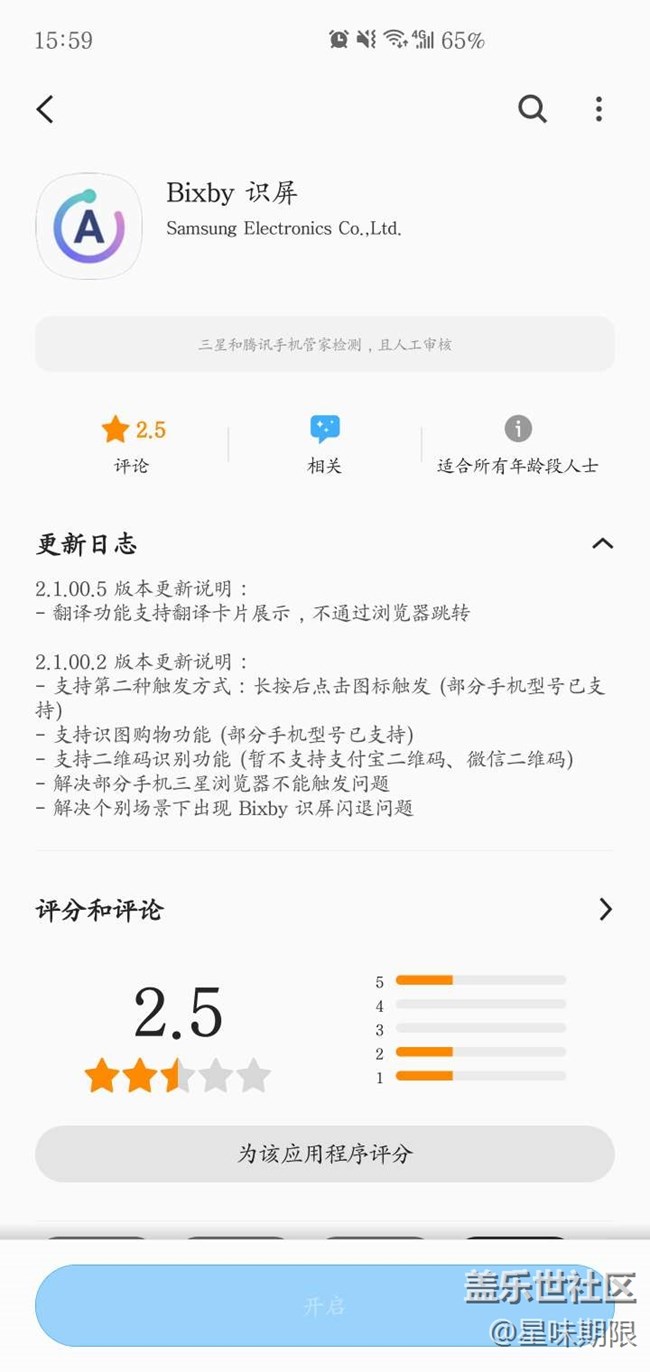Go back using the top-left arrow
This screenshot has height=1372, width=650.
45,109
